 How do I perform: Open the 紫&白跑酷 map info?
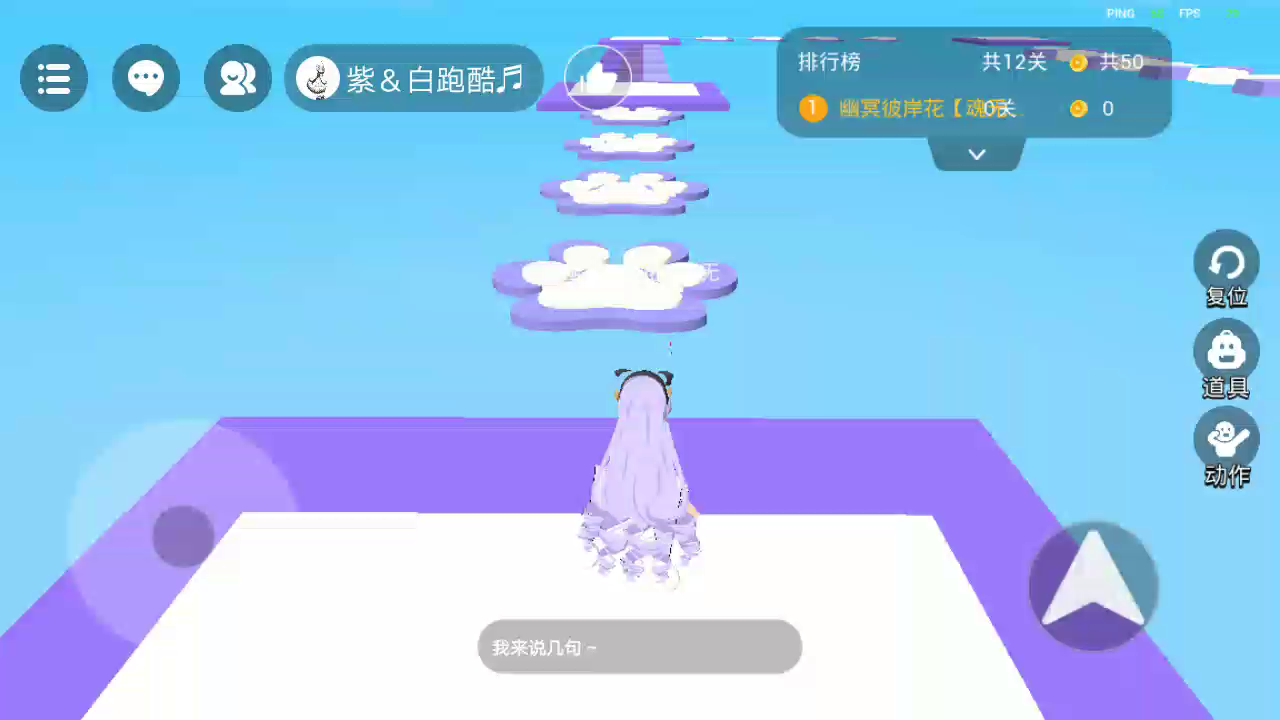point(414,78)
